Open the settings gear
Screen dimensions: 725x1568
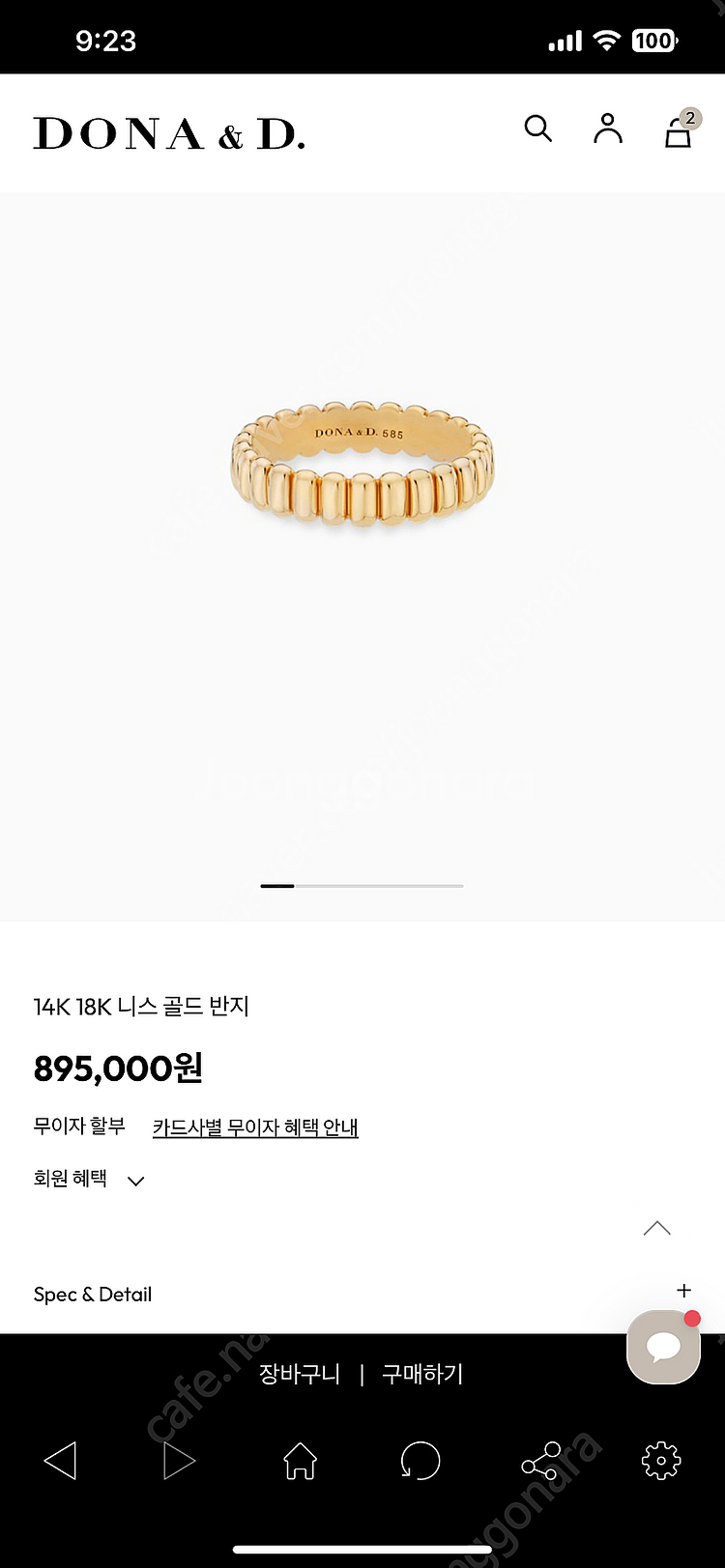tap(661, 1460)
